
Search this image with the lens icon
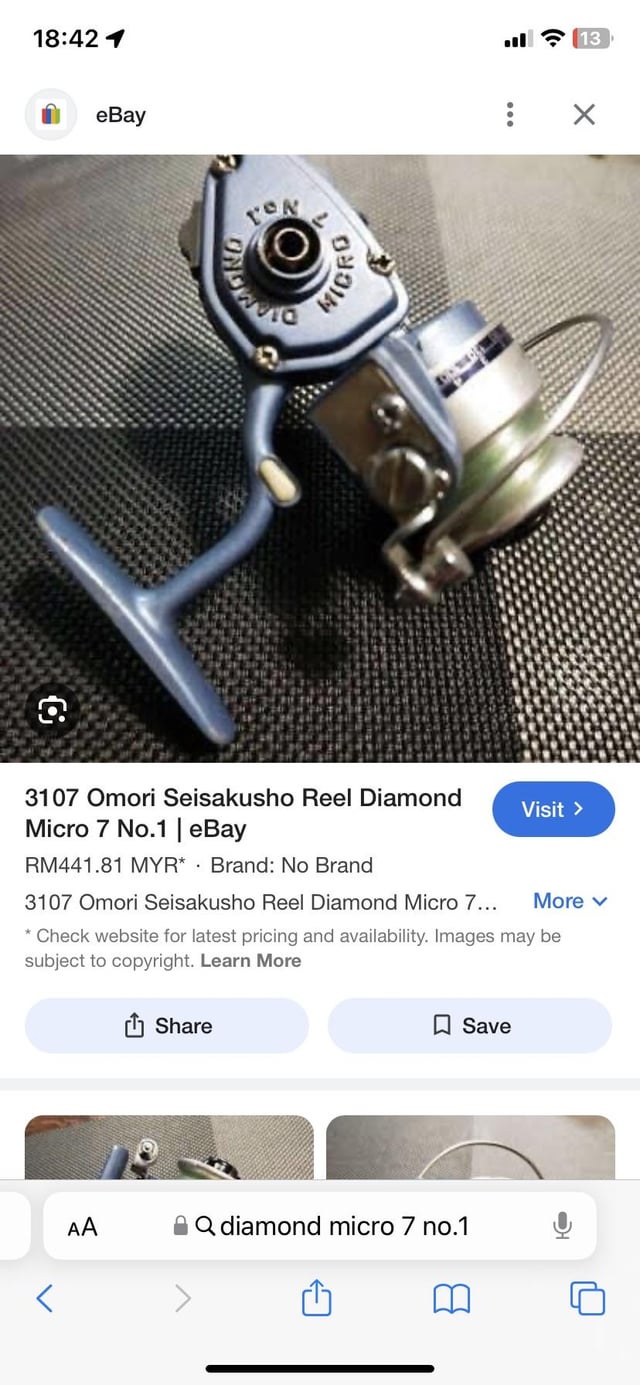click(52, 710)
